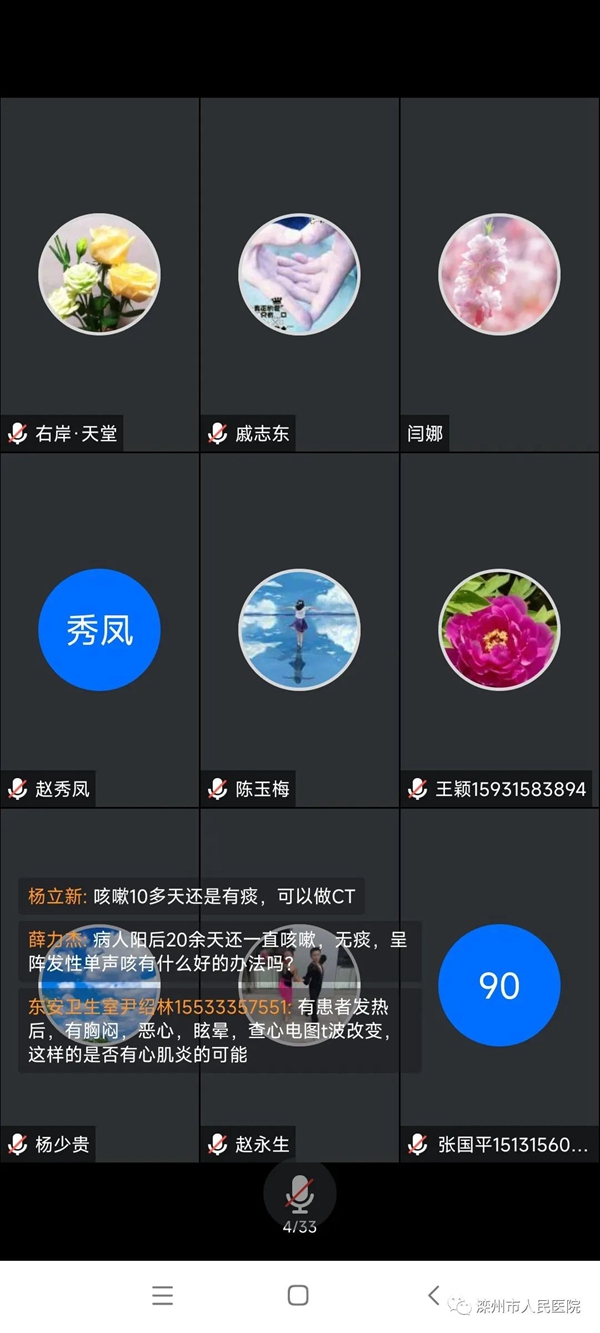Open the 张国平 tile with 90 avatar

[x=500, y=985]
